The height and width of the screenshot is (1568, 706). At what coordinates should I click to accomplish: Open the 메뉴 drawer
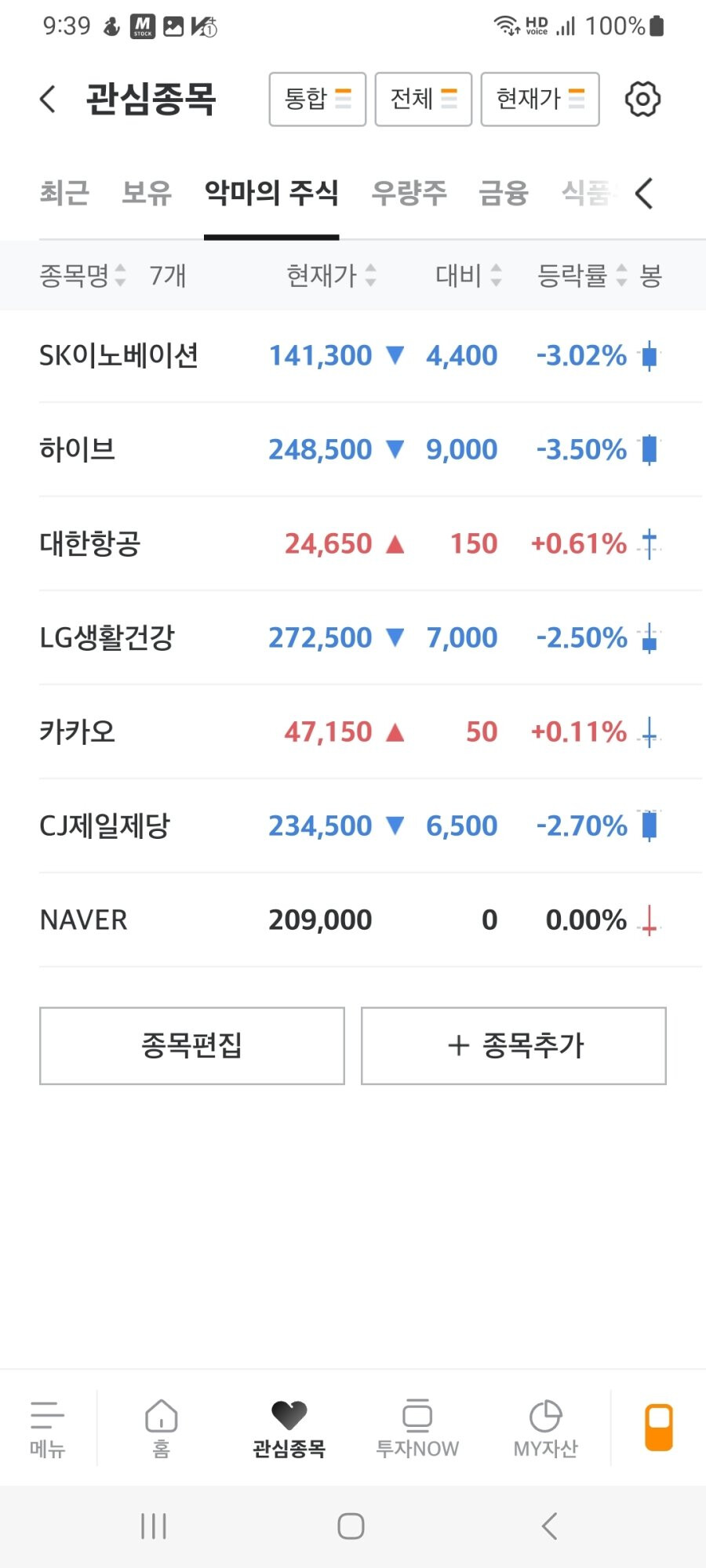47,1428
